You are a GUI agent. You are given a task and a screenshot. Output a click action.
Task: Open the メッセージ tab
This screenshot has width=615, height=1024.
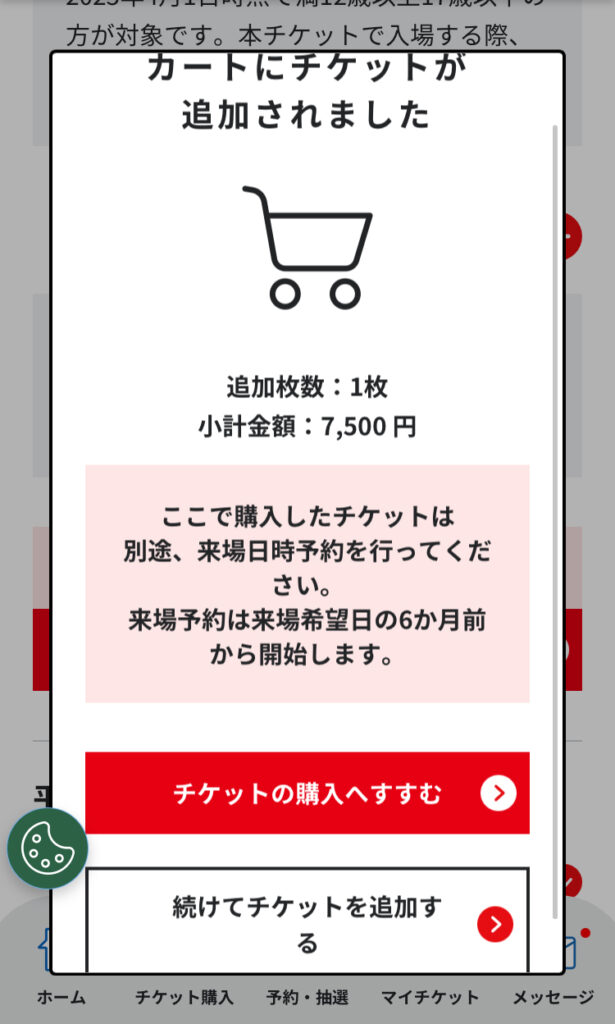tap(553, 996)
